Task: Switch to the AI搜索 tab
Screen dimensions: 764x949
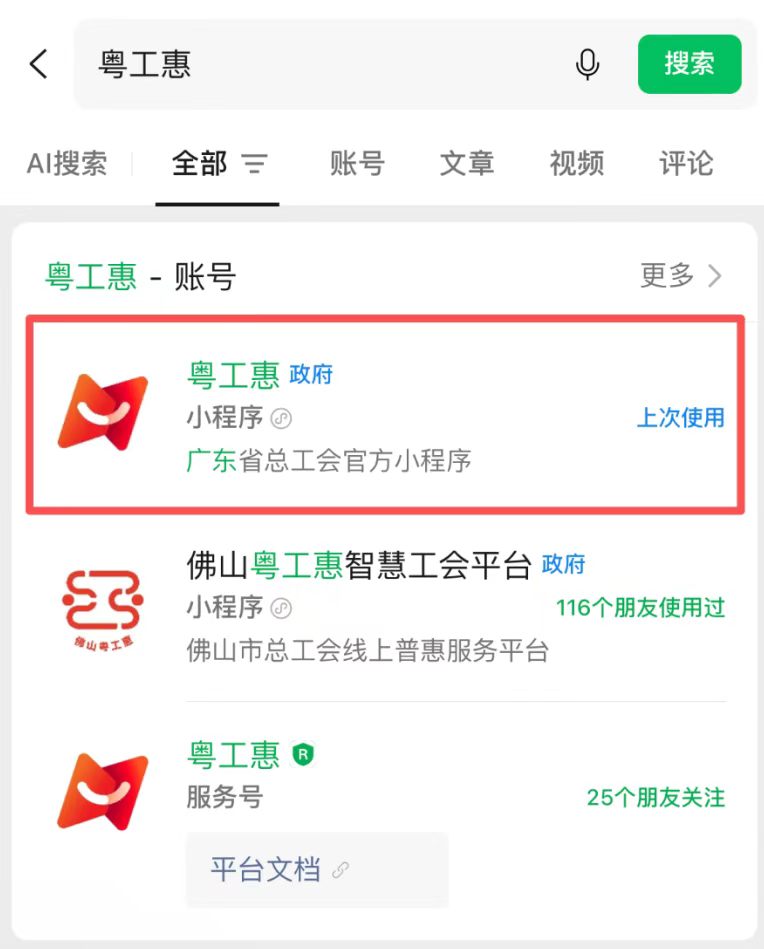Action: click(67, 163)
